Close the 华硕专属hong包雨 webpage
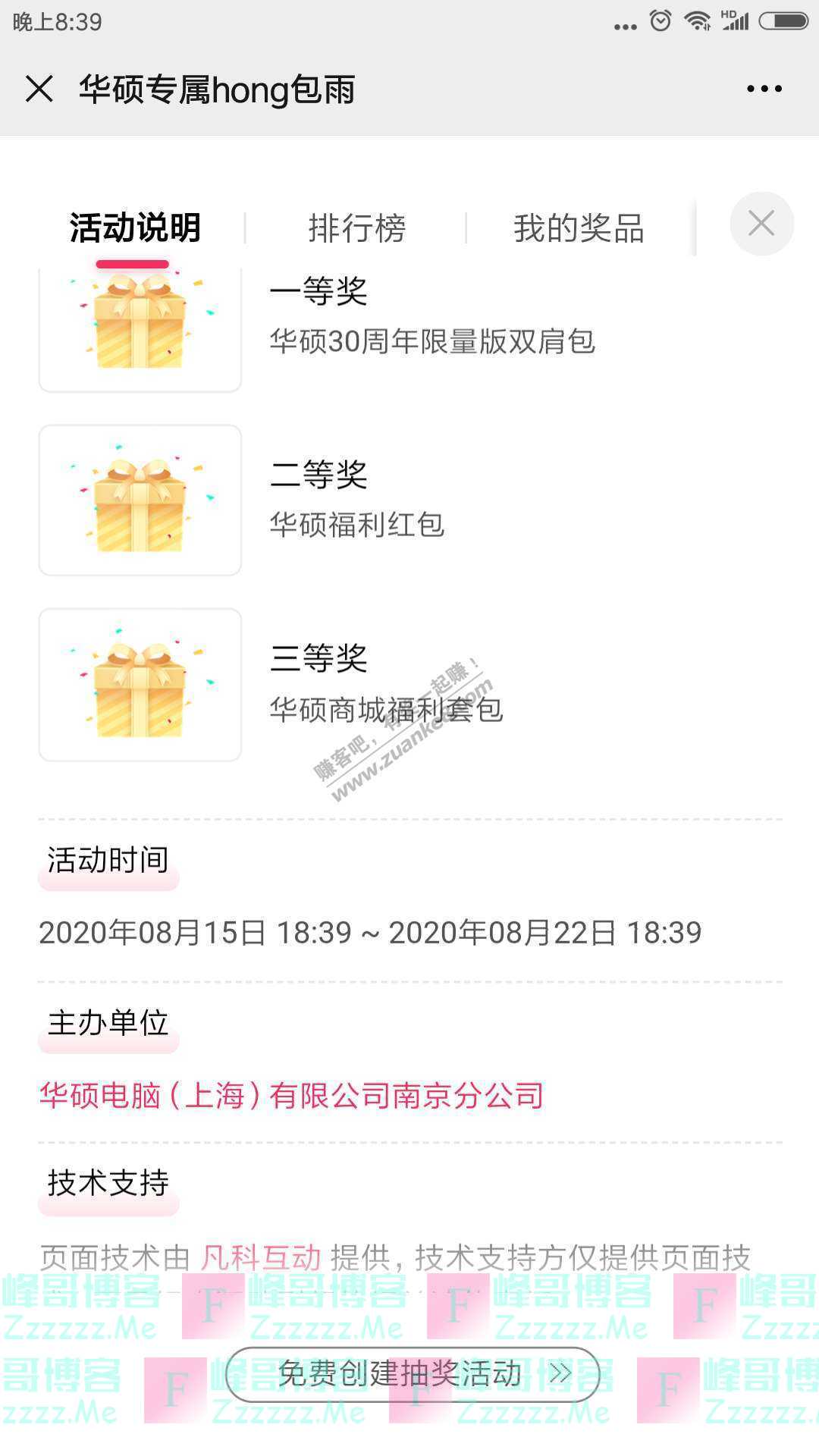The image size is (819, 1456). (39, 89)
